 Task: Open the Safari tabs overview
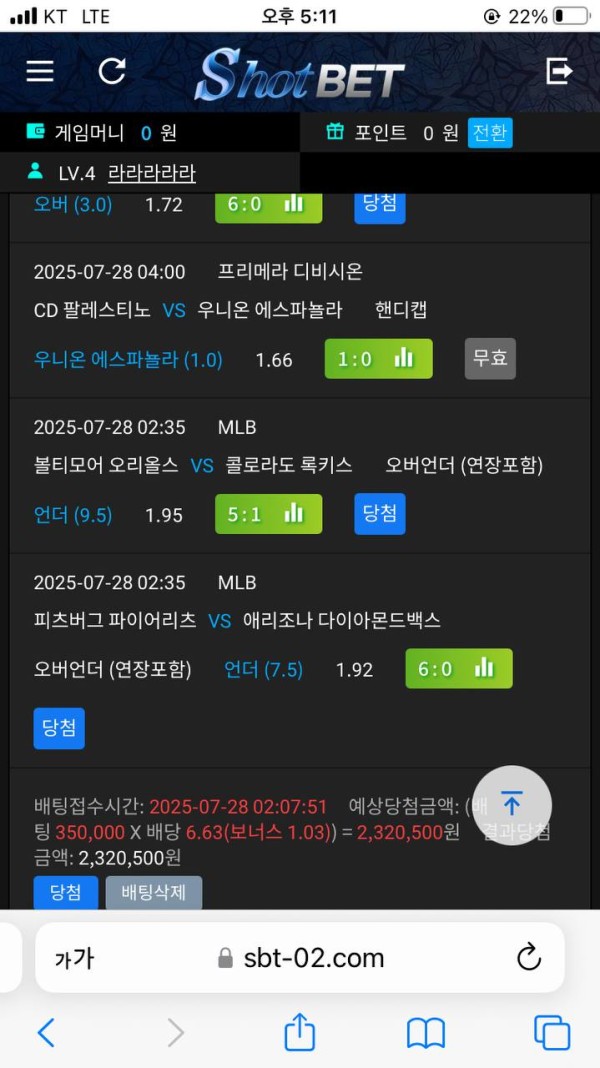click(551, 1032)
